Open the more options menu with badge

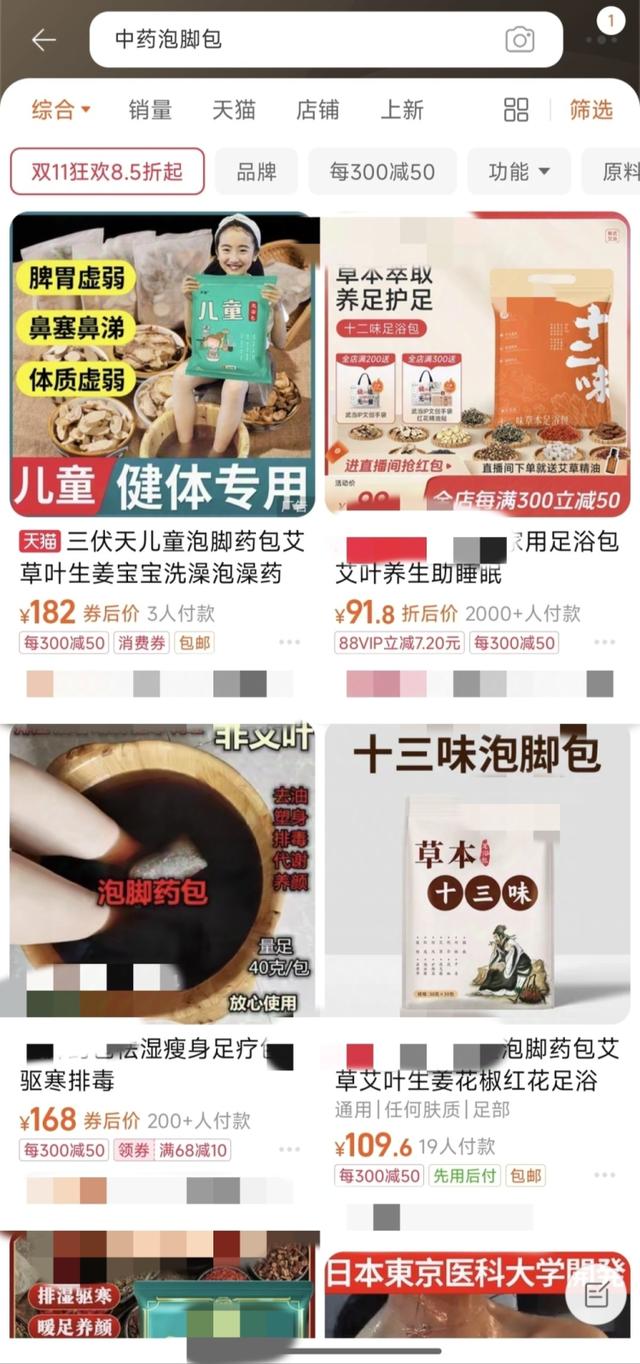click(605, 36)
